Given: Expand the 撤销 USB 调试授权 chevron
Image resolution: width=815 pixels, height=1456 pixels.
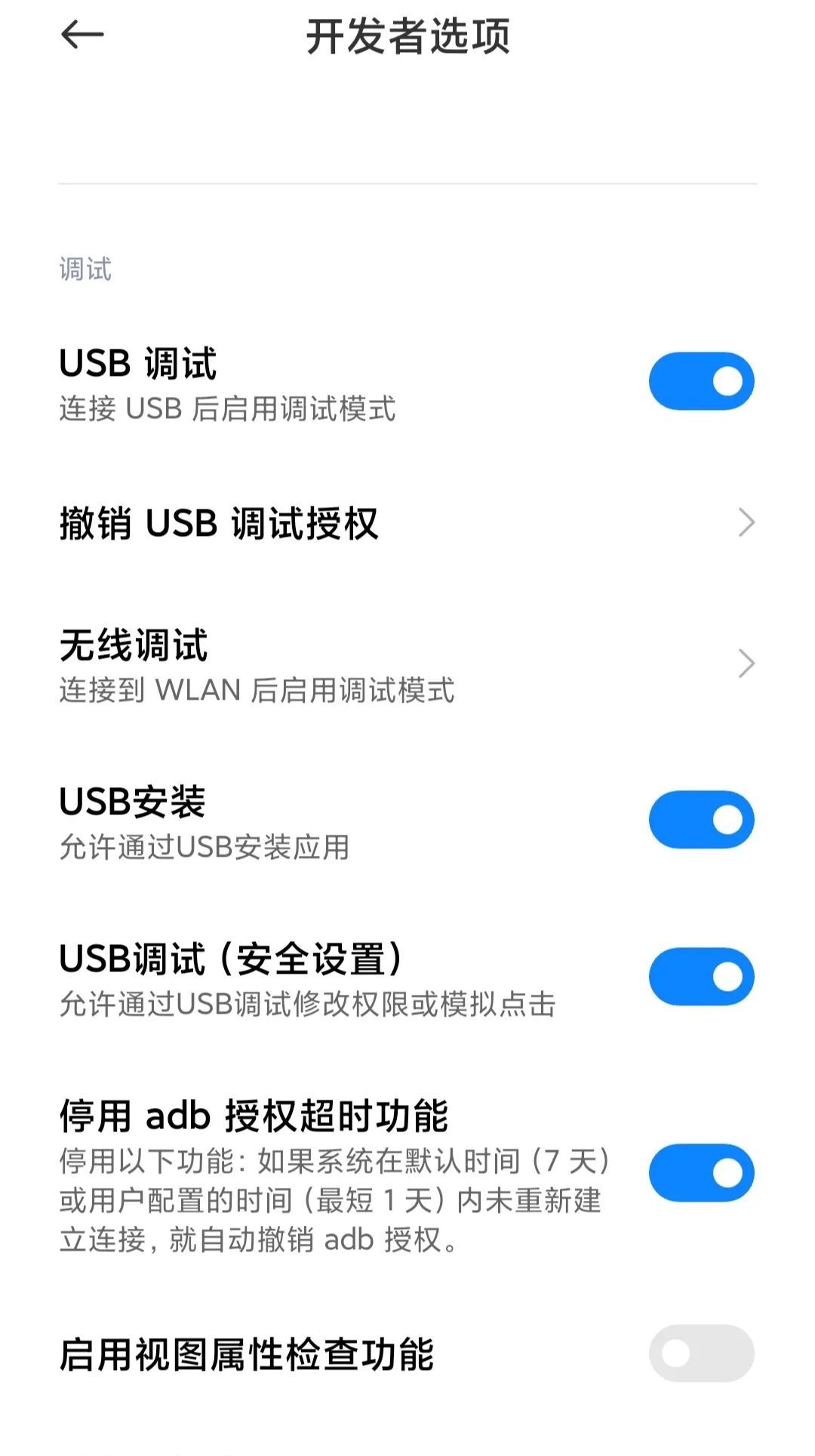Looking at the screenshot, I should pos(746,522).
